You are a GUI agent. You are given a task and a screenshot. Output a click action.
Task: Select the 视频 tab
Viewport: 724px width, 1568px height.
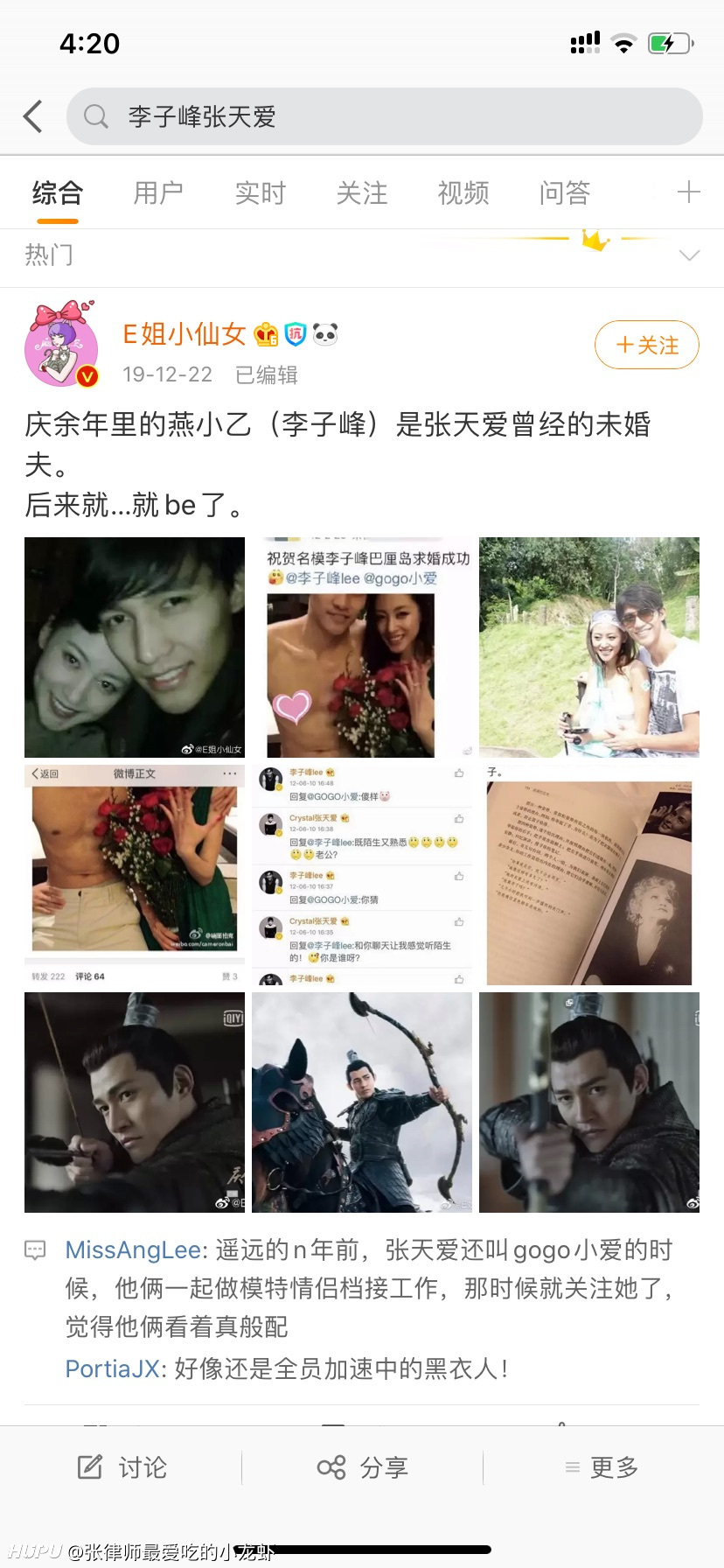click(463, 192)
